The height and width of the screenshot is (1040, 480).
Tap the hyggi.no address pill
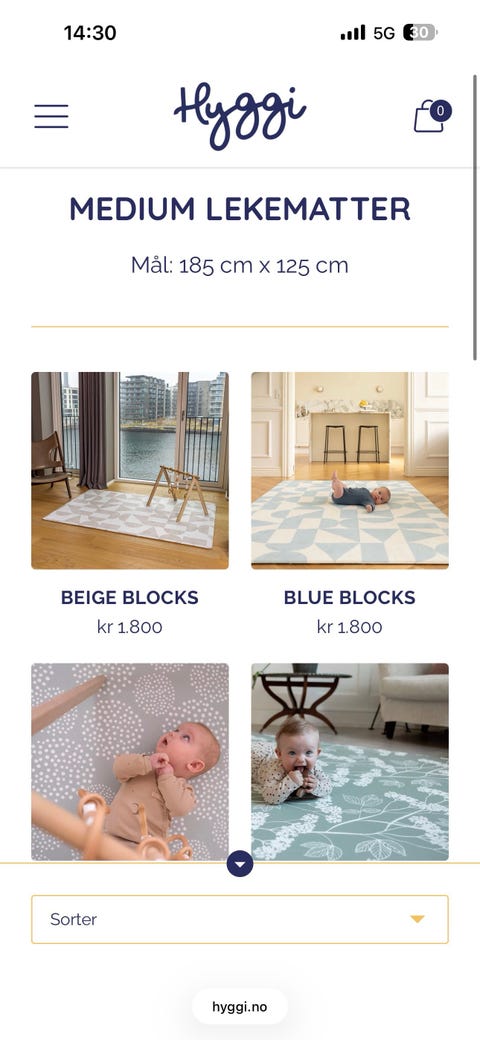coord(240,1007)
